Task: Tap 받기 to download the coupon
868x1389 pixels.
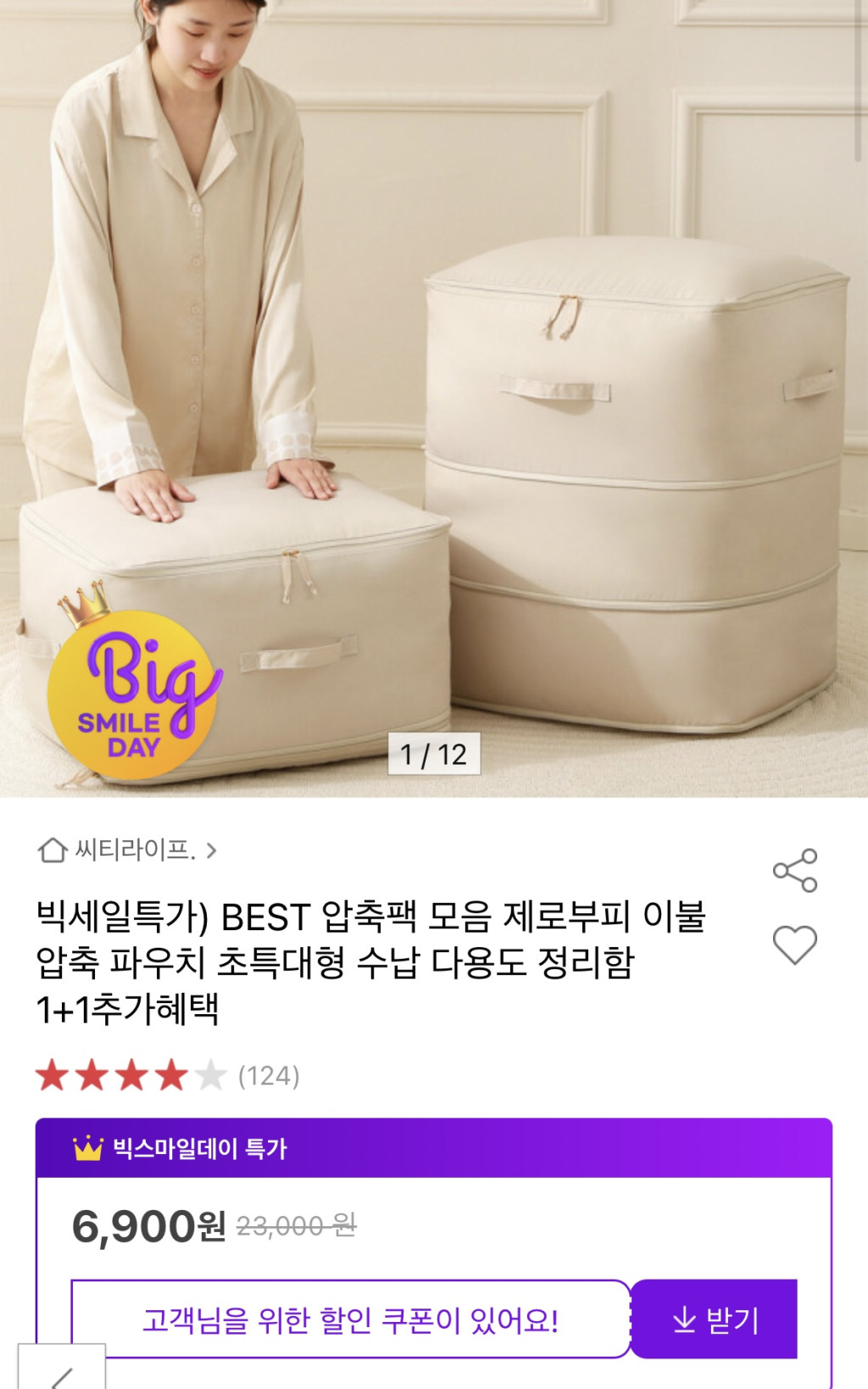Action: tap(714, 1319)
